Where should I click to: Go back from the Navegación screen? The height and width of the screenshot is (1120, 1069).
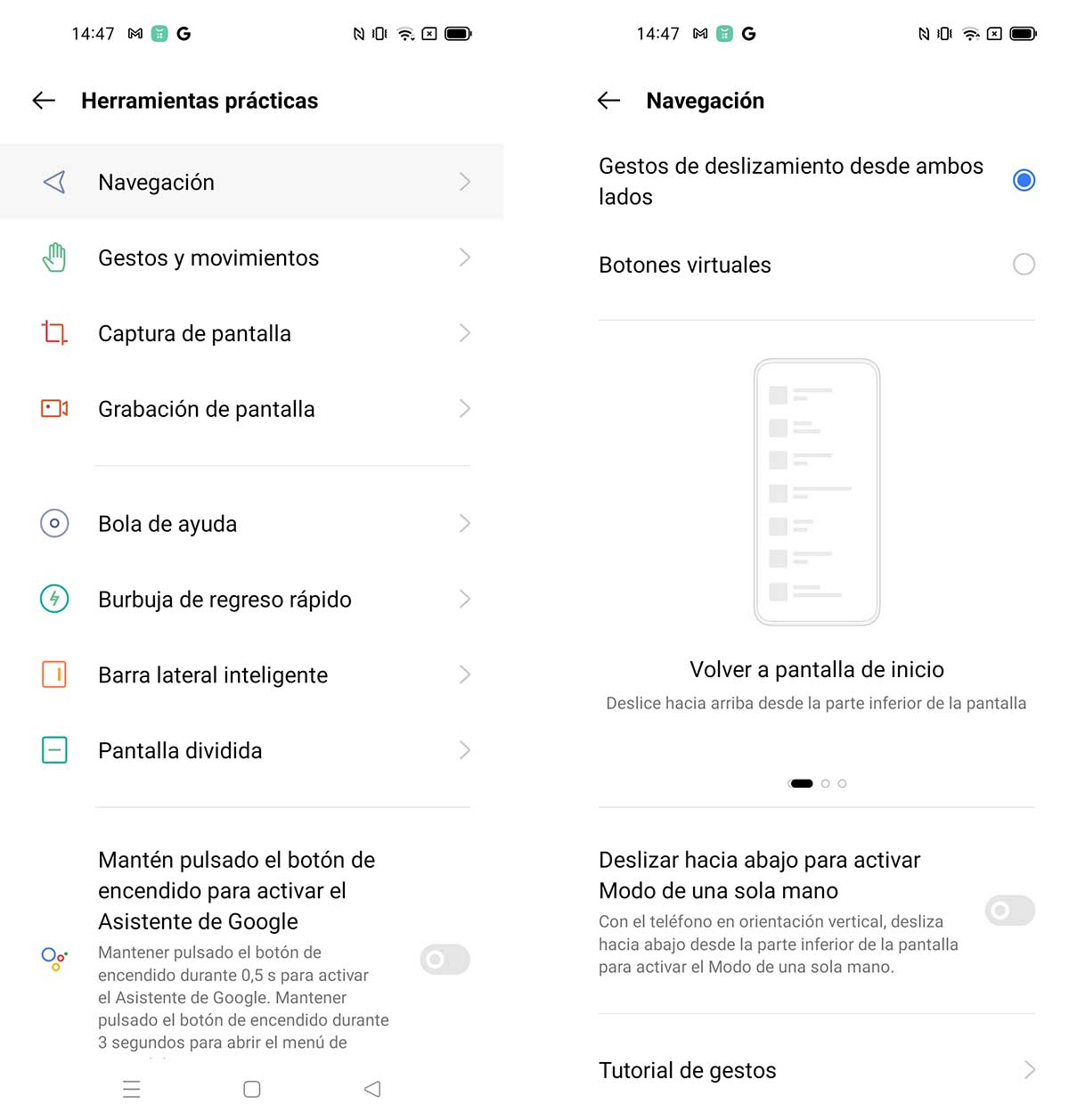pos(608,101)
